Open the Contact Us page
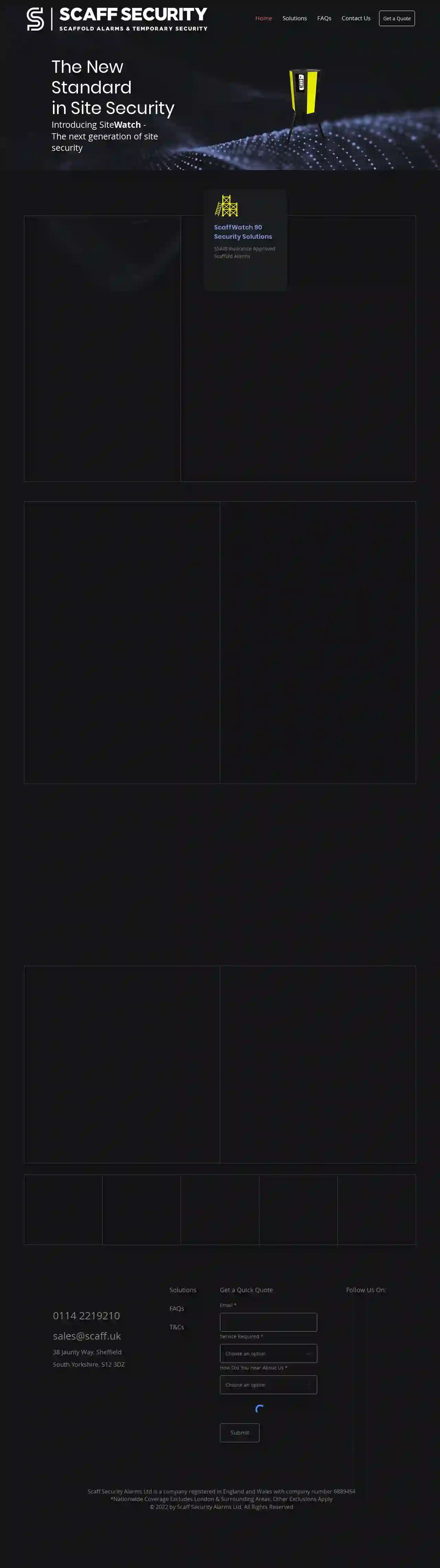This screenshot has width=440, height=1568. [x=355, y=18]
